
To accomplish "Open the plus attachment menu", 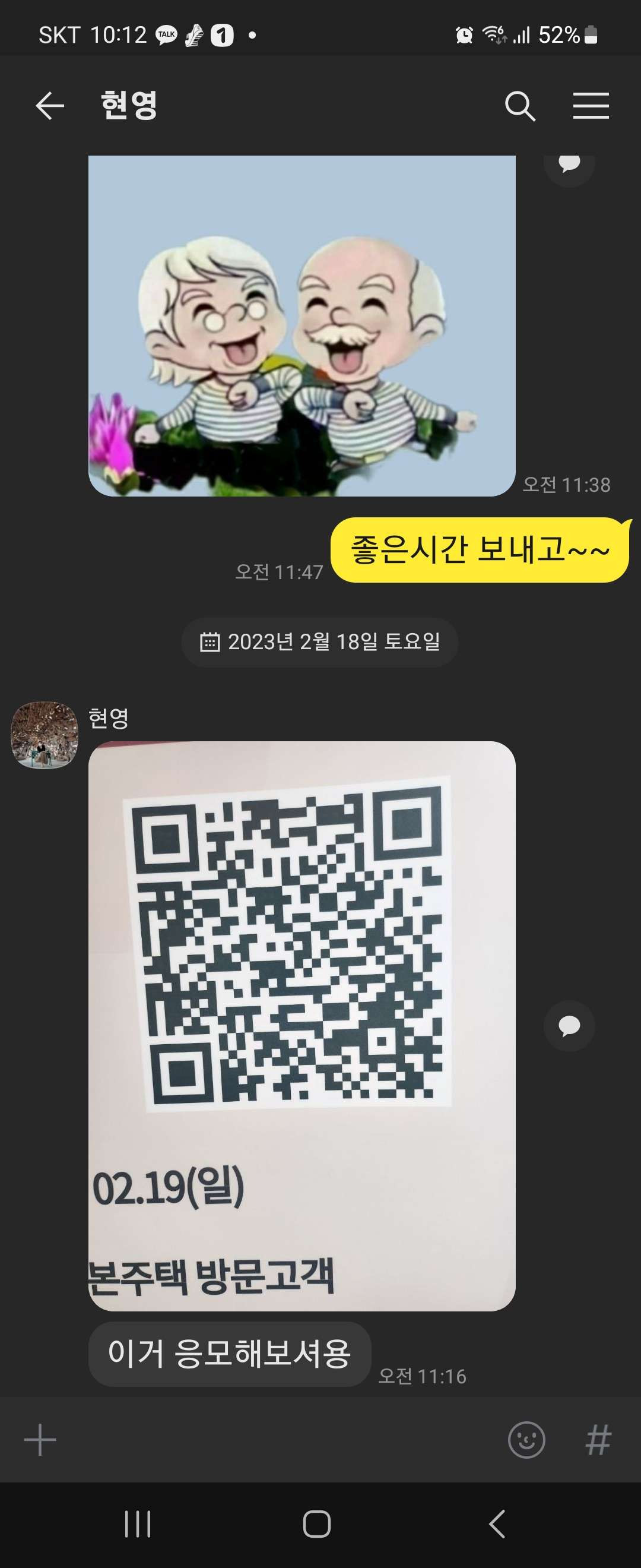I will coord(40,1440).
